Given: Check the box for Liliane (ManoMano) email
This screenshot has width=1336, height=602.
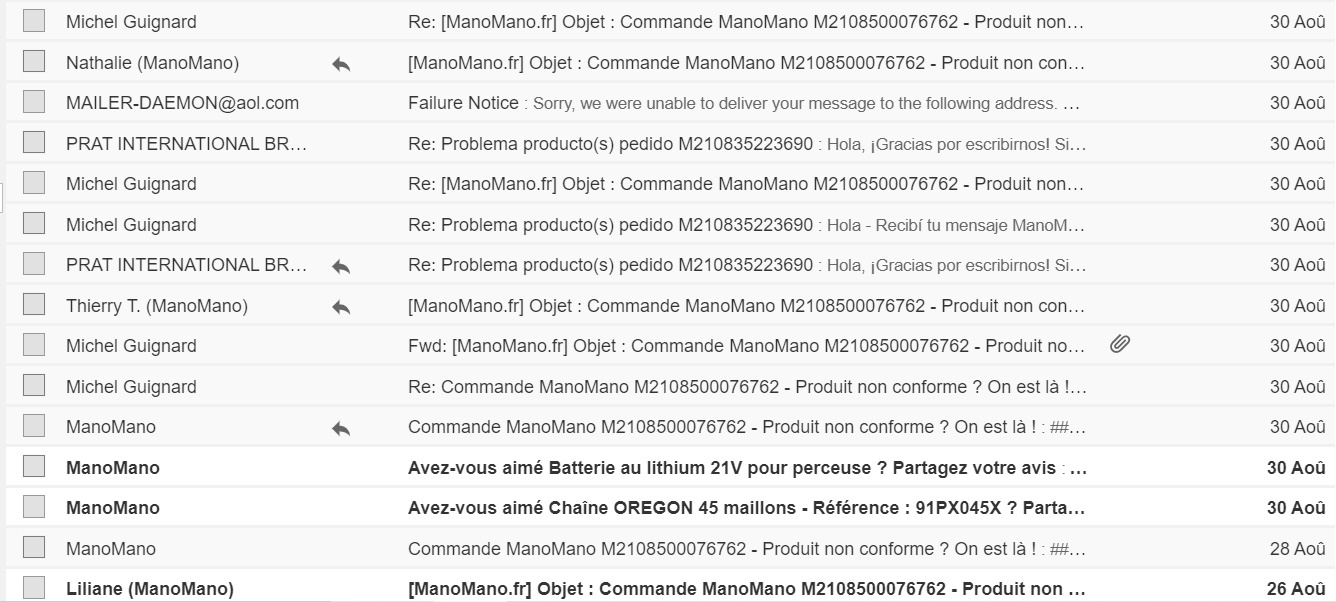Looking at the screenshot, I should click(x=34, y=588).
